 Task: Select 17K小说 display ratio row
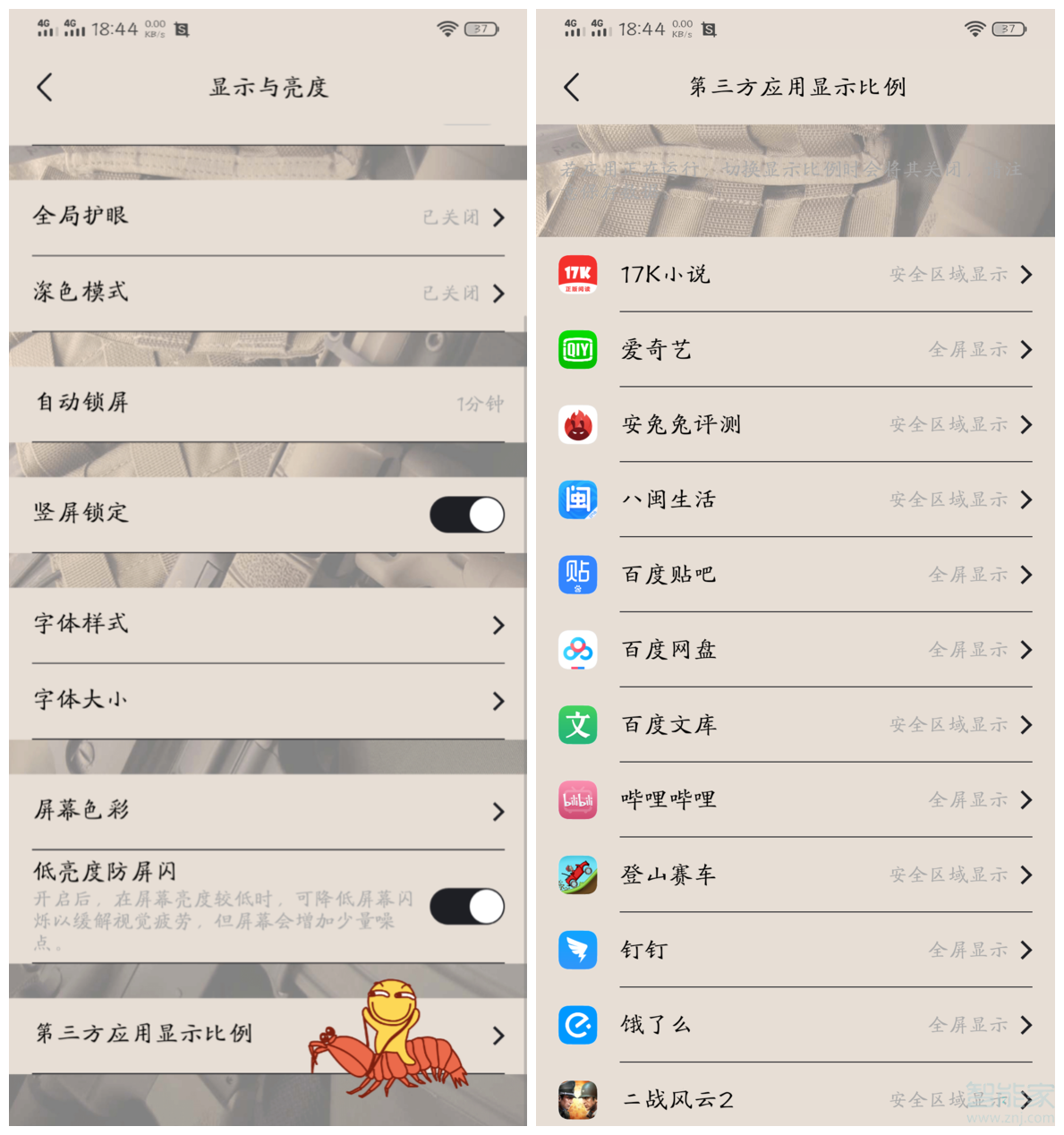tap(795, 275)
